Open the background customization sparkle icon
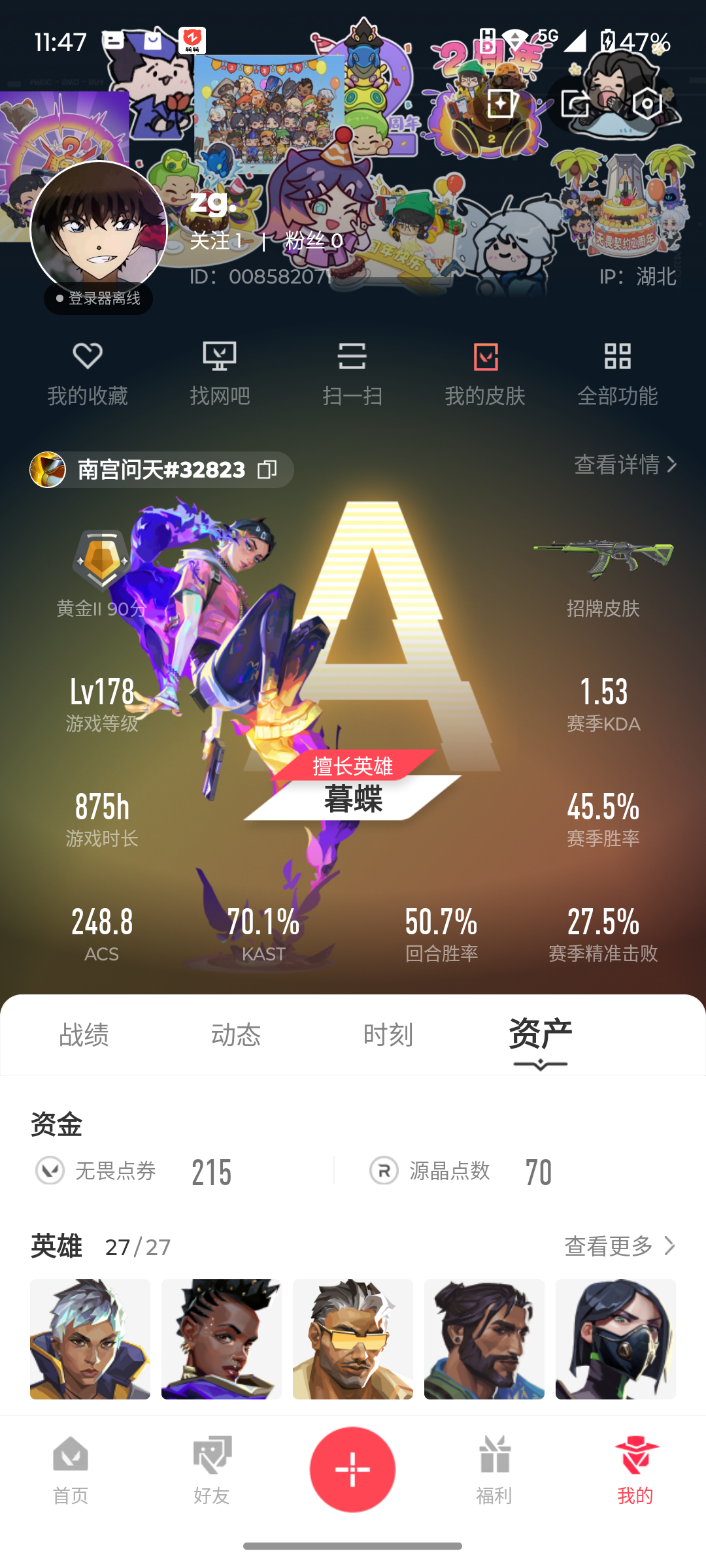The image size is (706, 1568). click(503, 104)
